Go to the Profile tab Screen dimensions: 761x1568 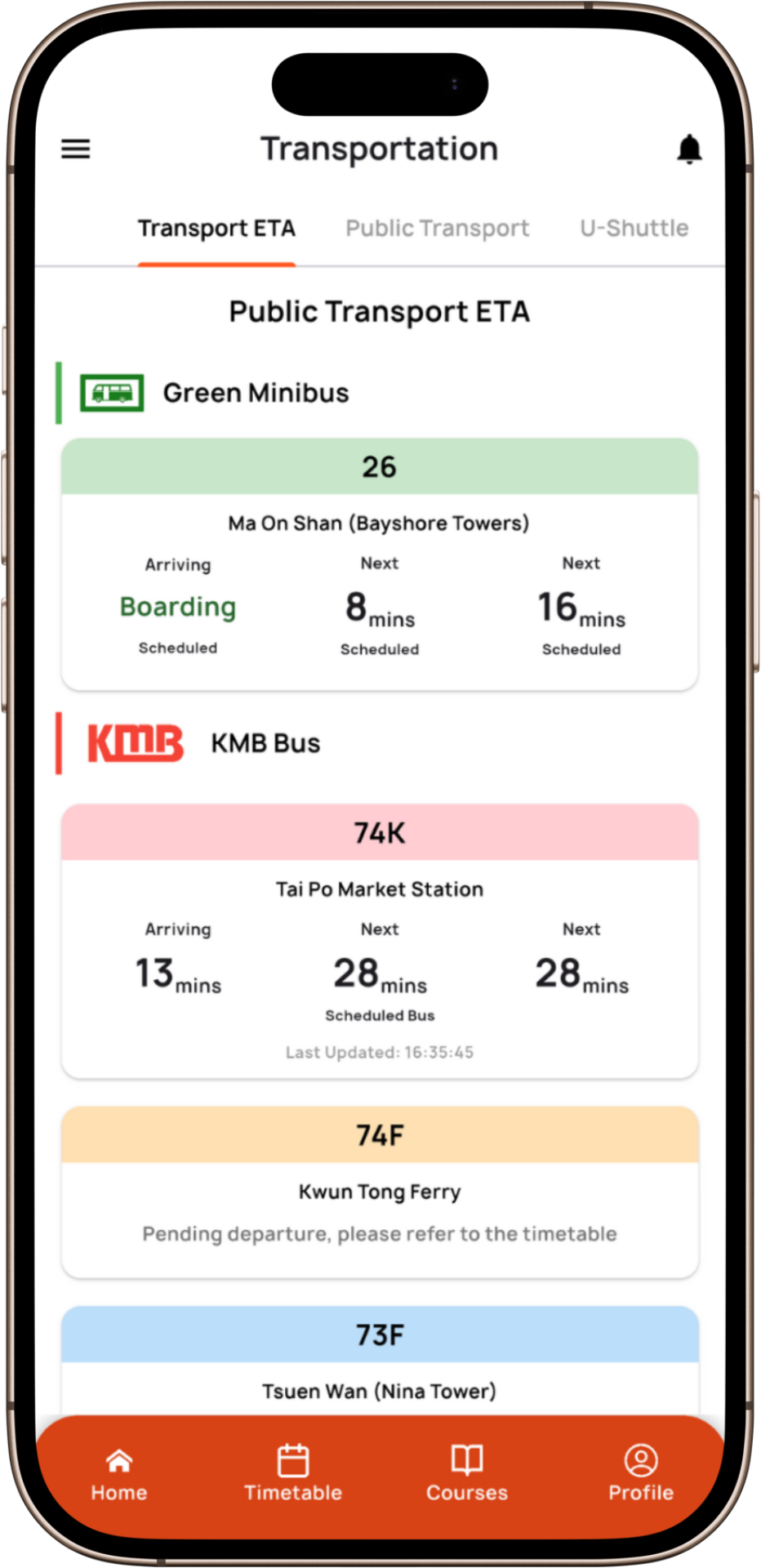tap(641, 1475)
